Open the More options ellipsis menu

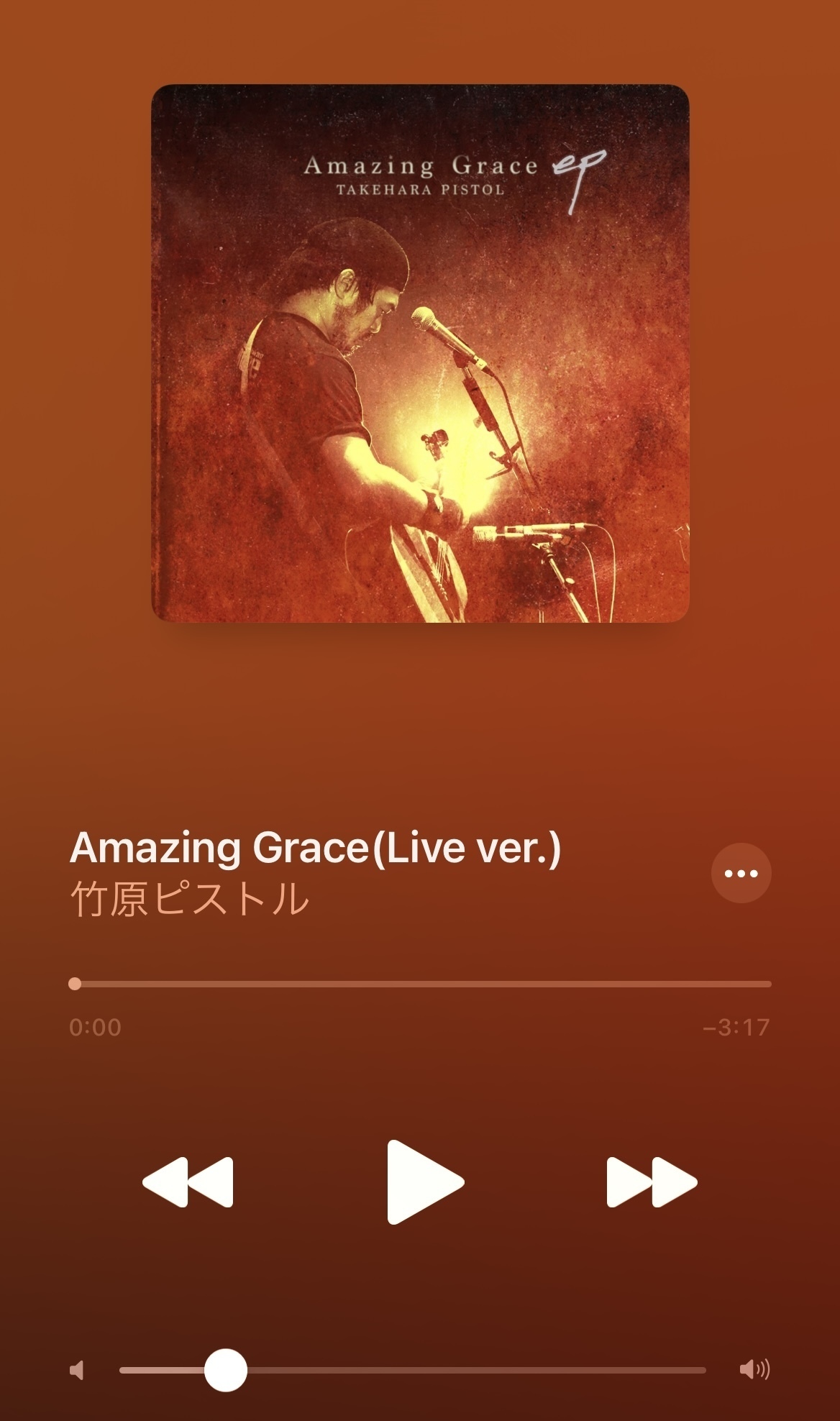[741, 872]
